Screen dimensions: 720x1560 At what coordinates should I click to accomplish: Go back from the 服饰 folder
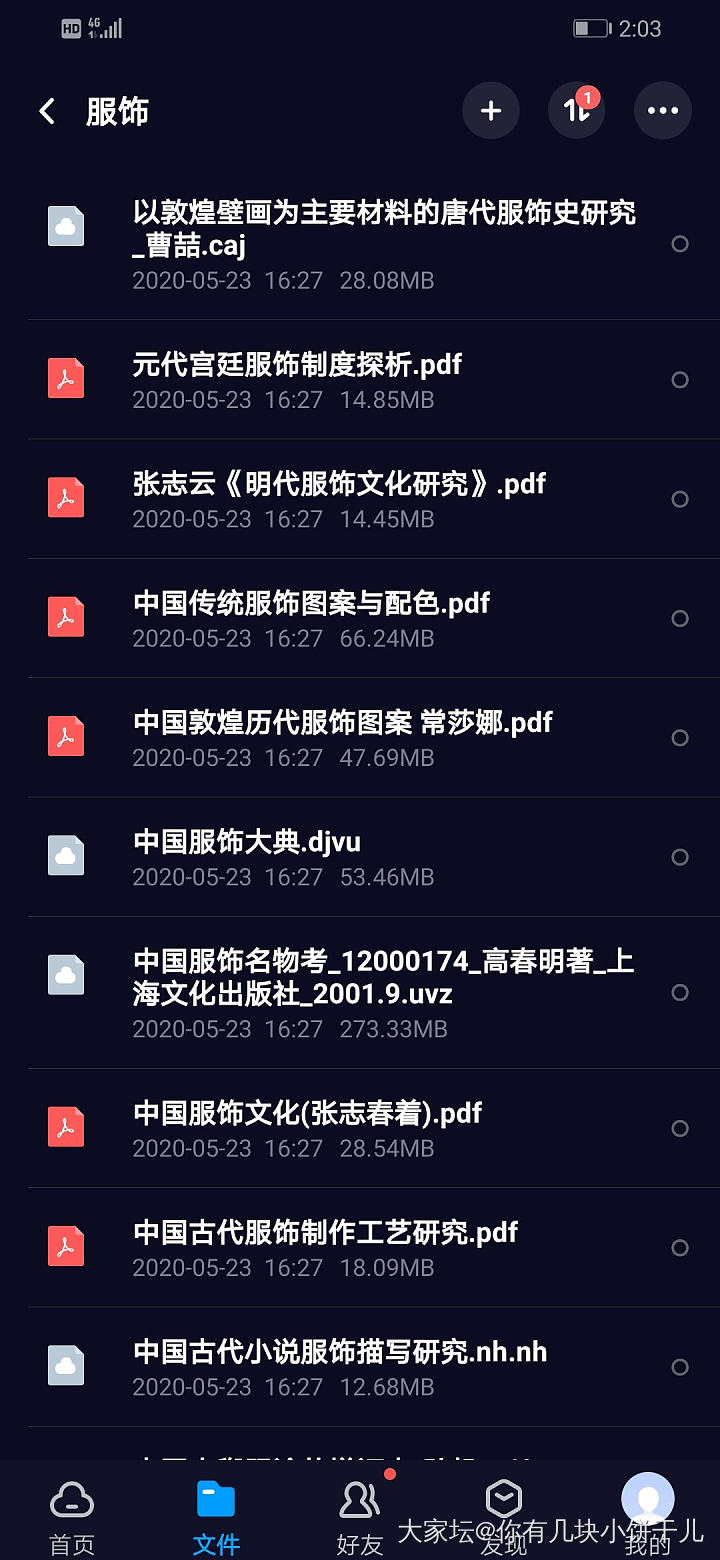pyautogui.click(x=47, y=111)
